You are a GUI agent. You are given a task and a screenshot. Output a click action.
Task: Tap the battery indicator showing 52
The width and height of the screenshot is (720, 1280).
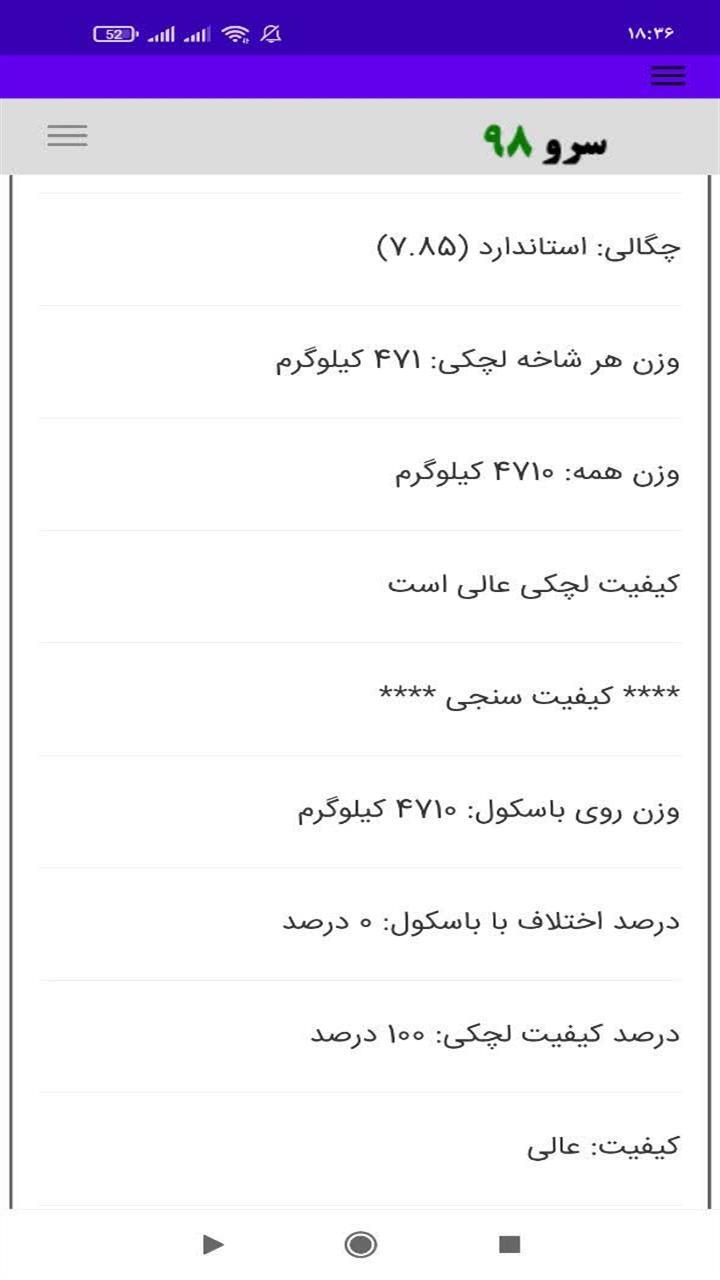pos(115,33)
